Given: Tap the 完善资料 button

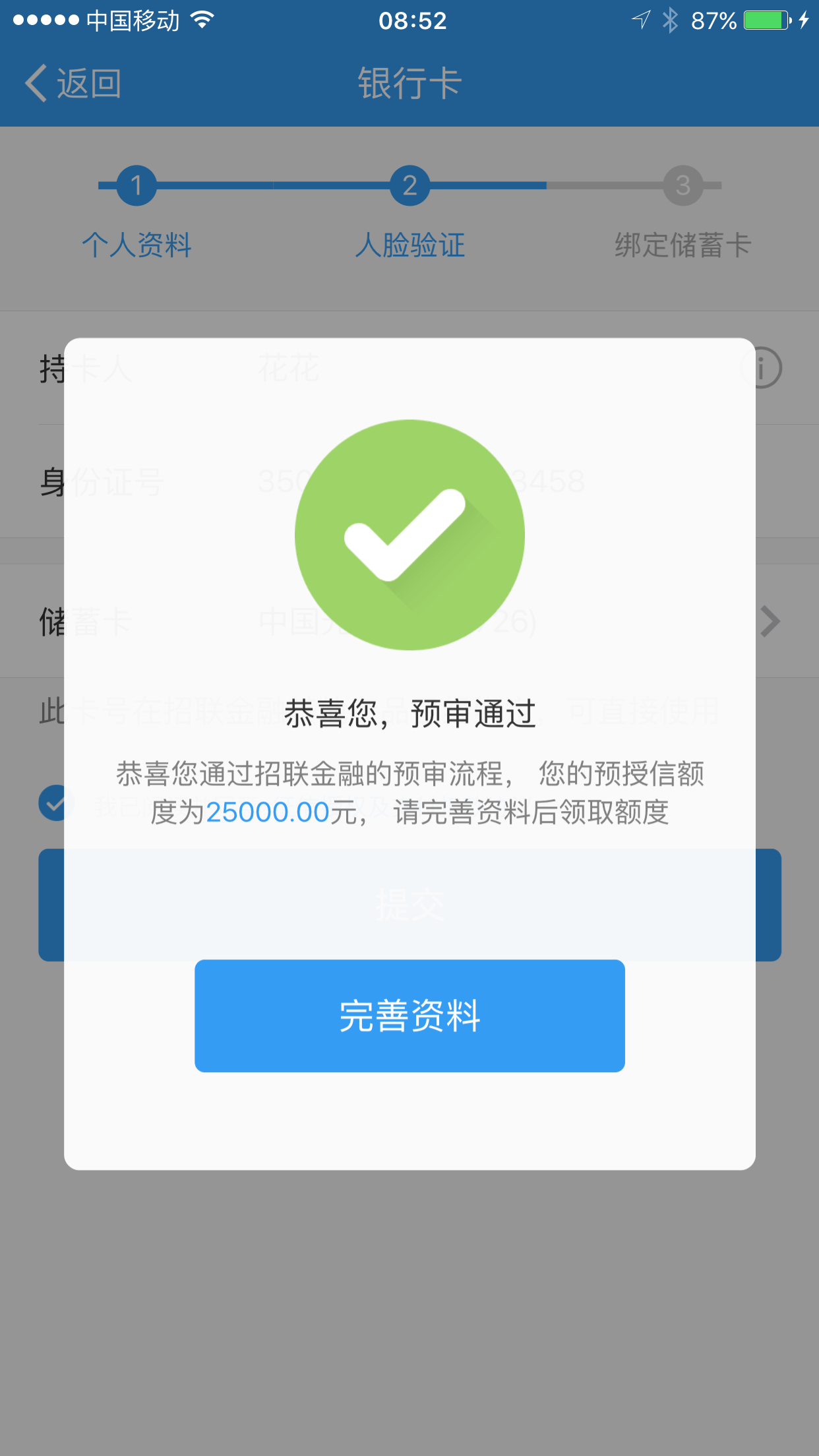Looking at the screenshot, I should 409,1016.
